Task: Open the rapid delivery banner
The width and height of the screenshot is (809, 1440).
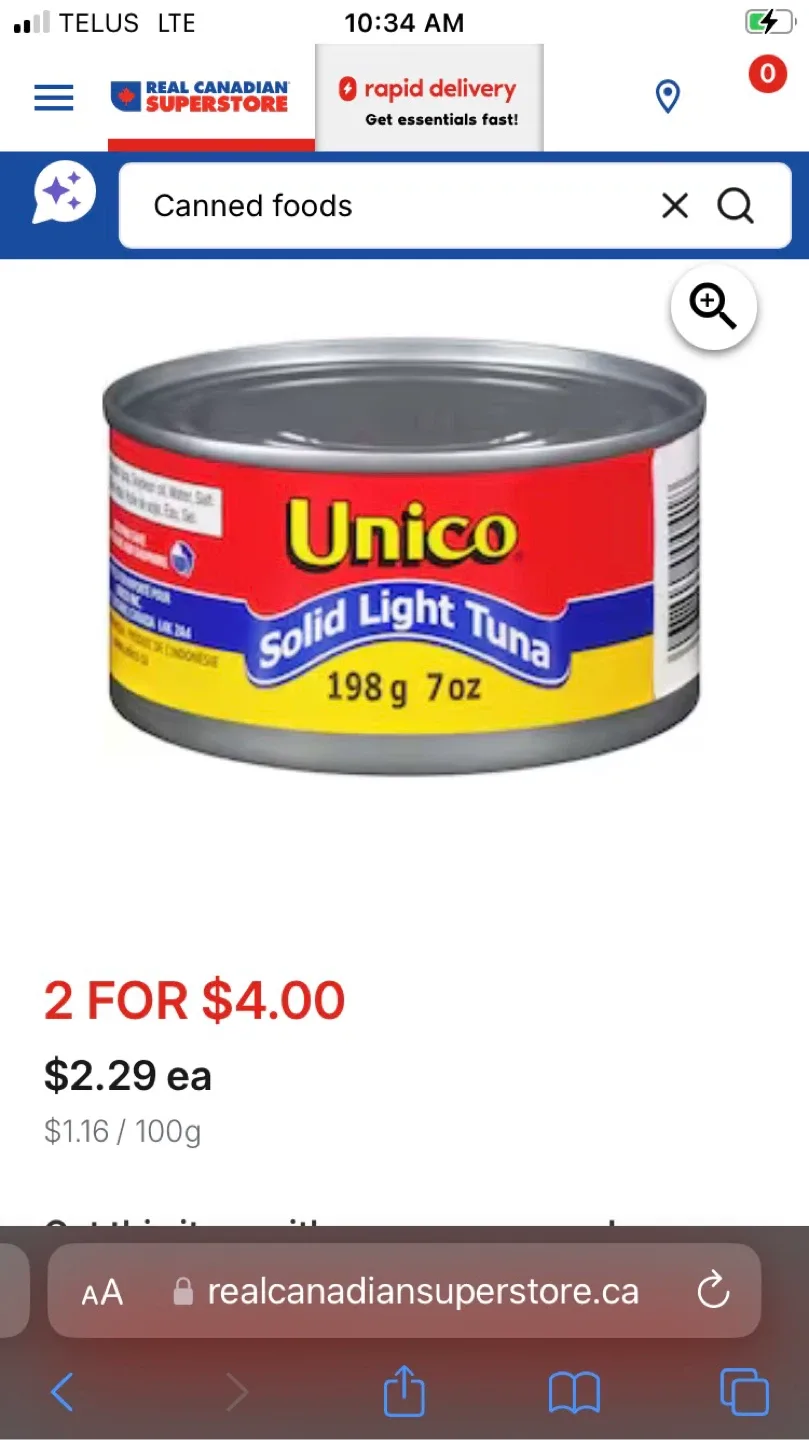Action: [429, 97]
